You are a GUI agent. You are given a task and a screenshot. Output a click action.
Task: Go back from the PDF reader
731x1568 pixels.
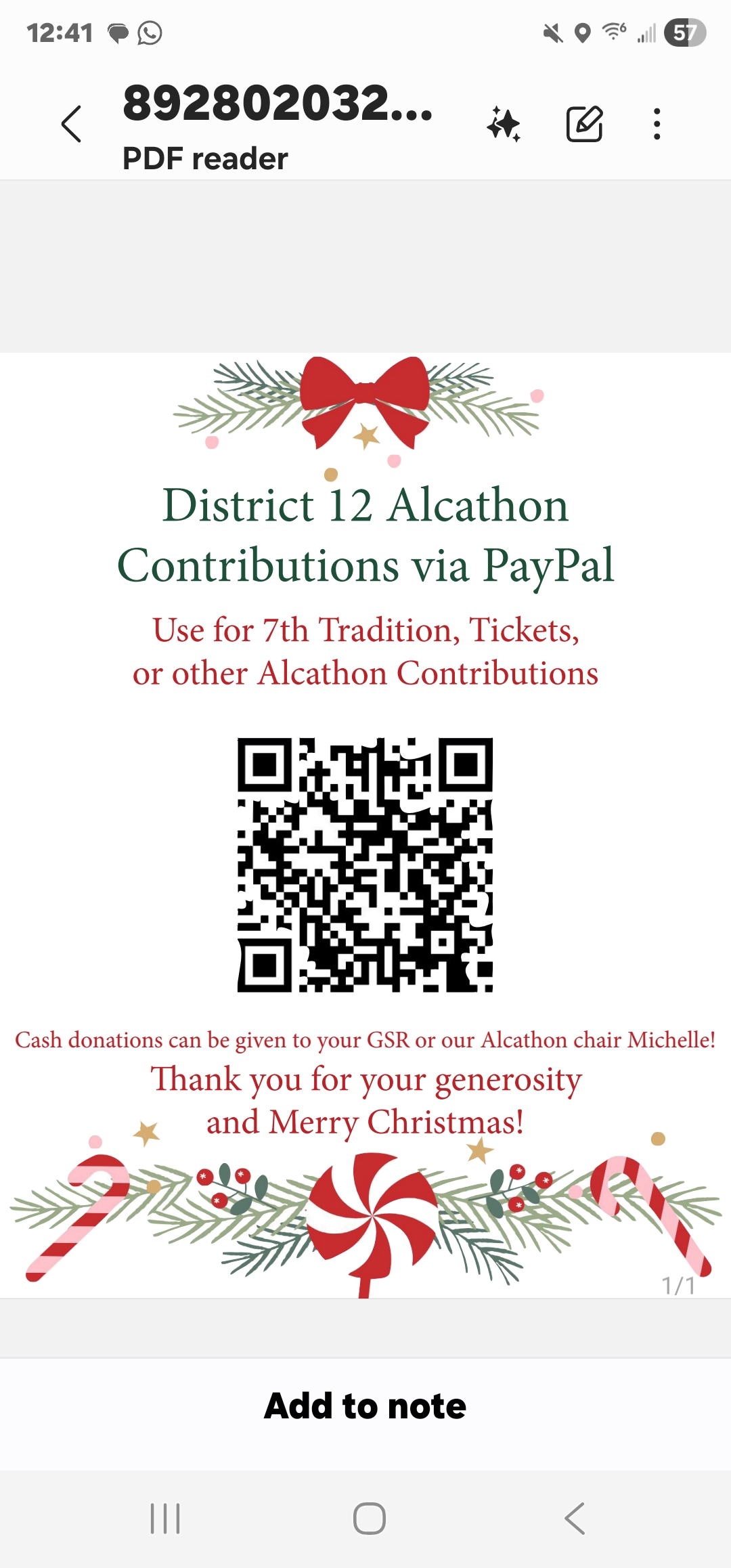72,124
